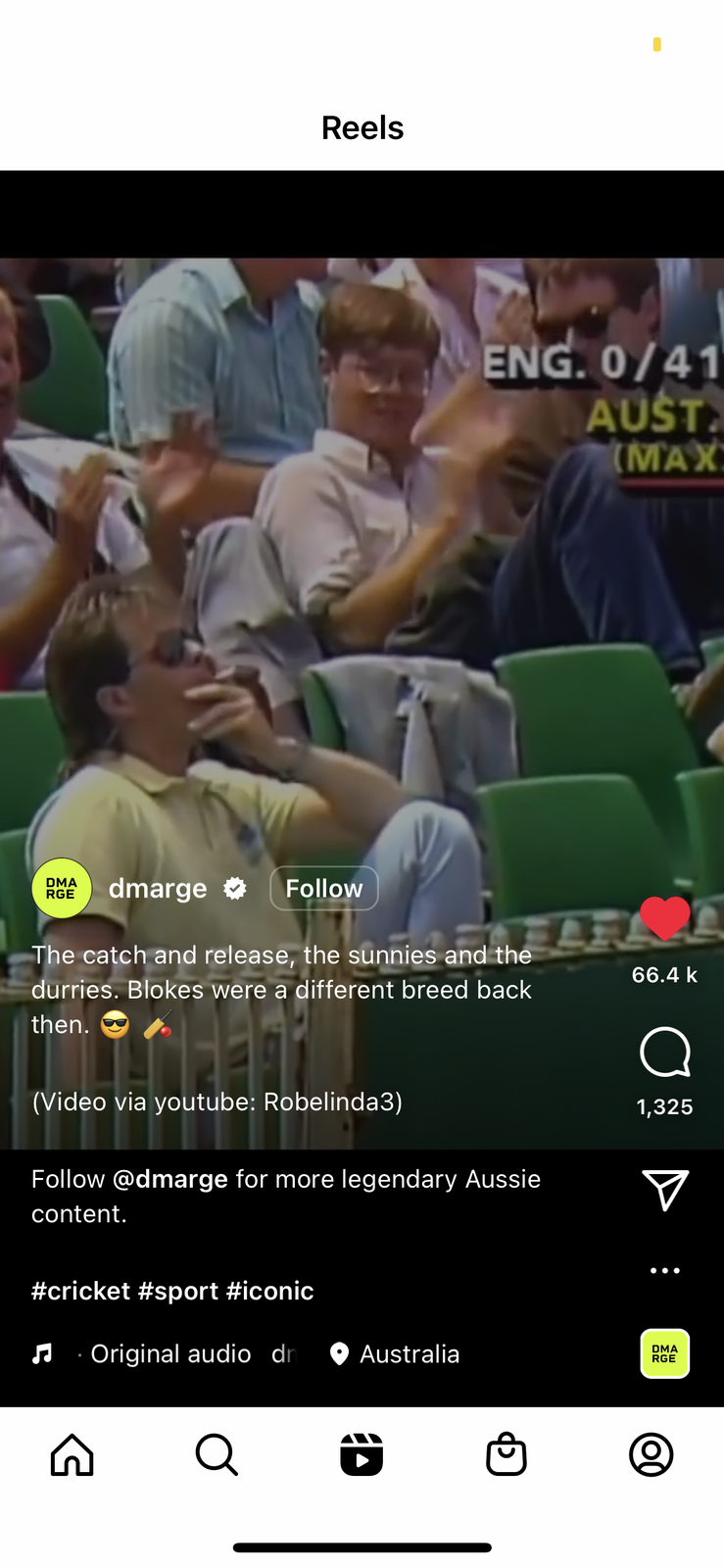The image size is (724, 1568).
Task: Go to the Profile tab
Action: [651, 1454]
